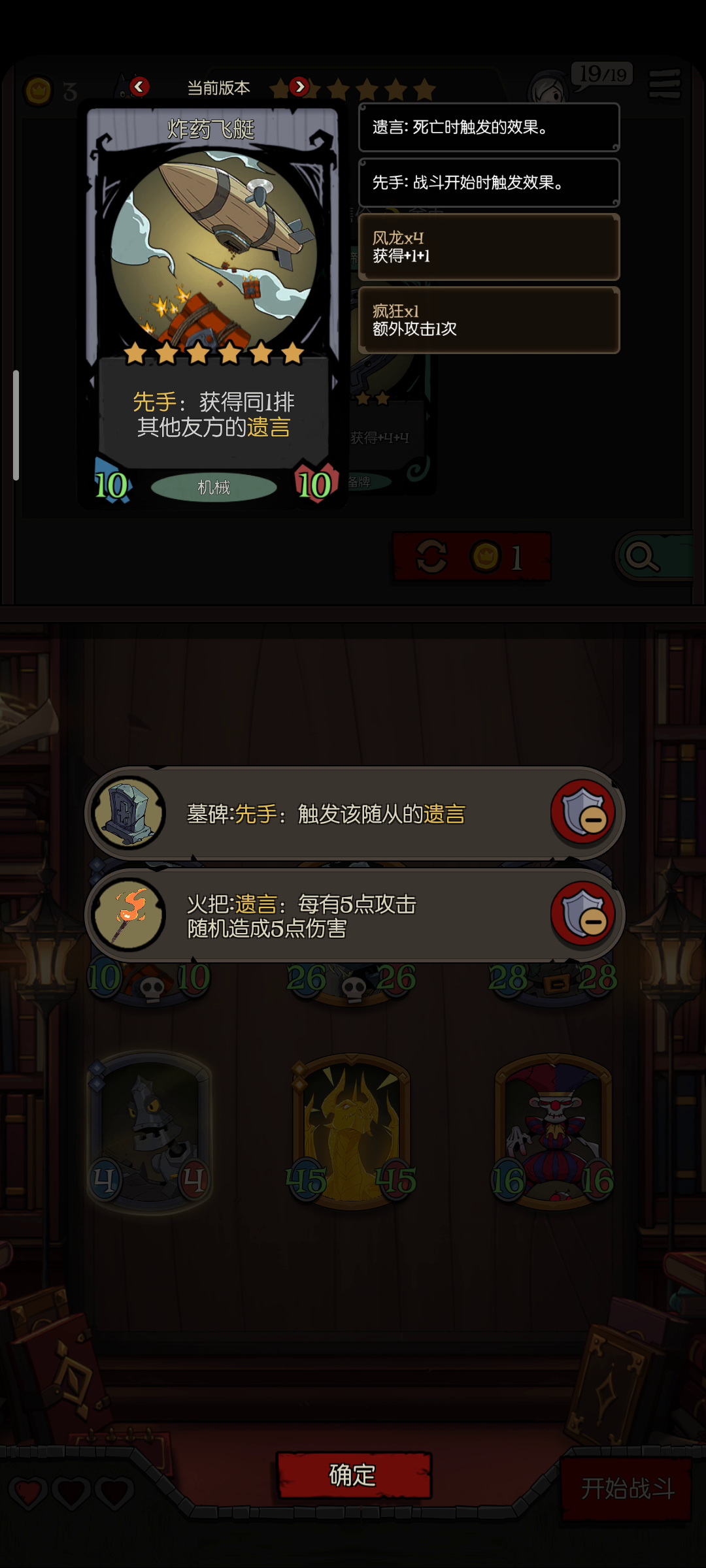The image size is (706, 1568).
Task: Remove the 墓碑 equipment item
Action: click(583, 812)
